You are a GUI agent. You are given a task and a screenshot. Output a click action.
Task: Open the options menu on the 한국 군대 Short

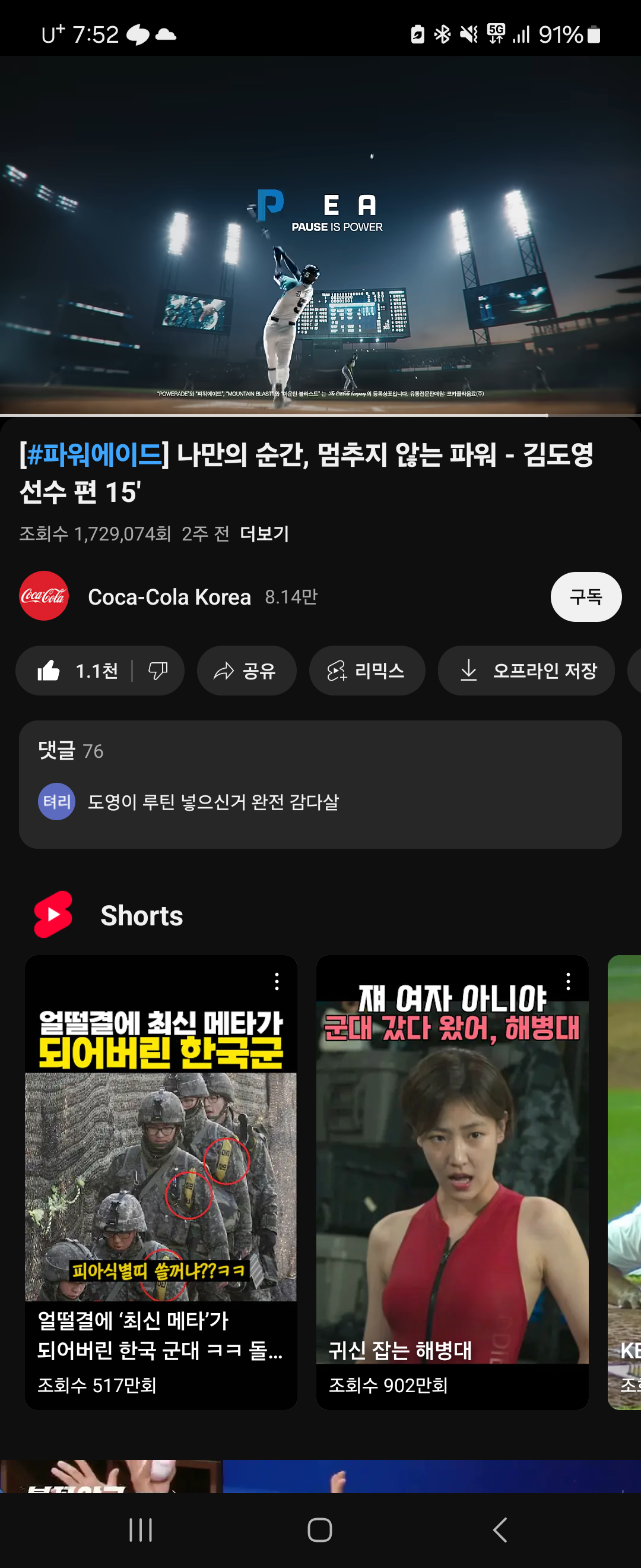pos(277,981)
